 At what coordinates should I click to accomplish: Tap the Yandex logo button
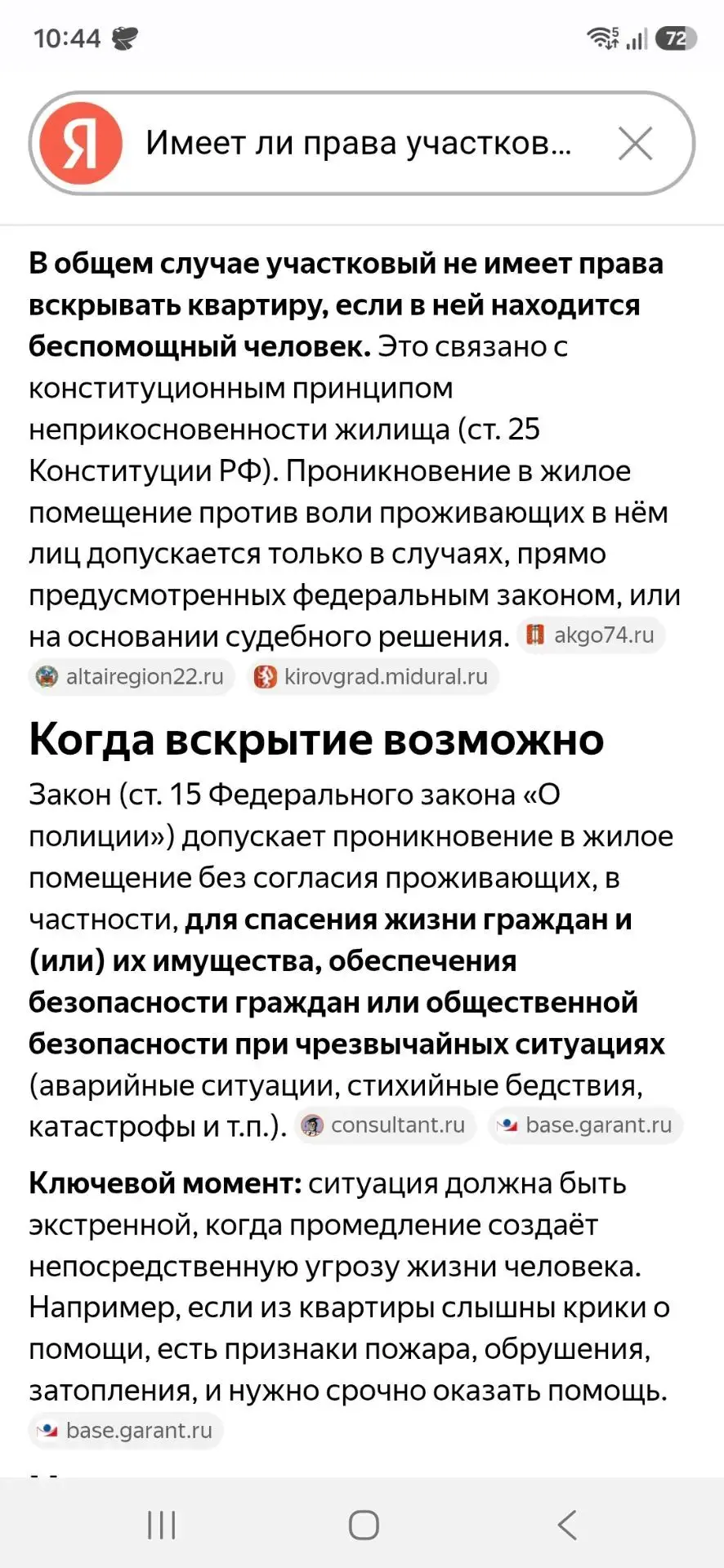(x=81, y=144)
